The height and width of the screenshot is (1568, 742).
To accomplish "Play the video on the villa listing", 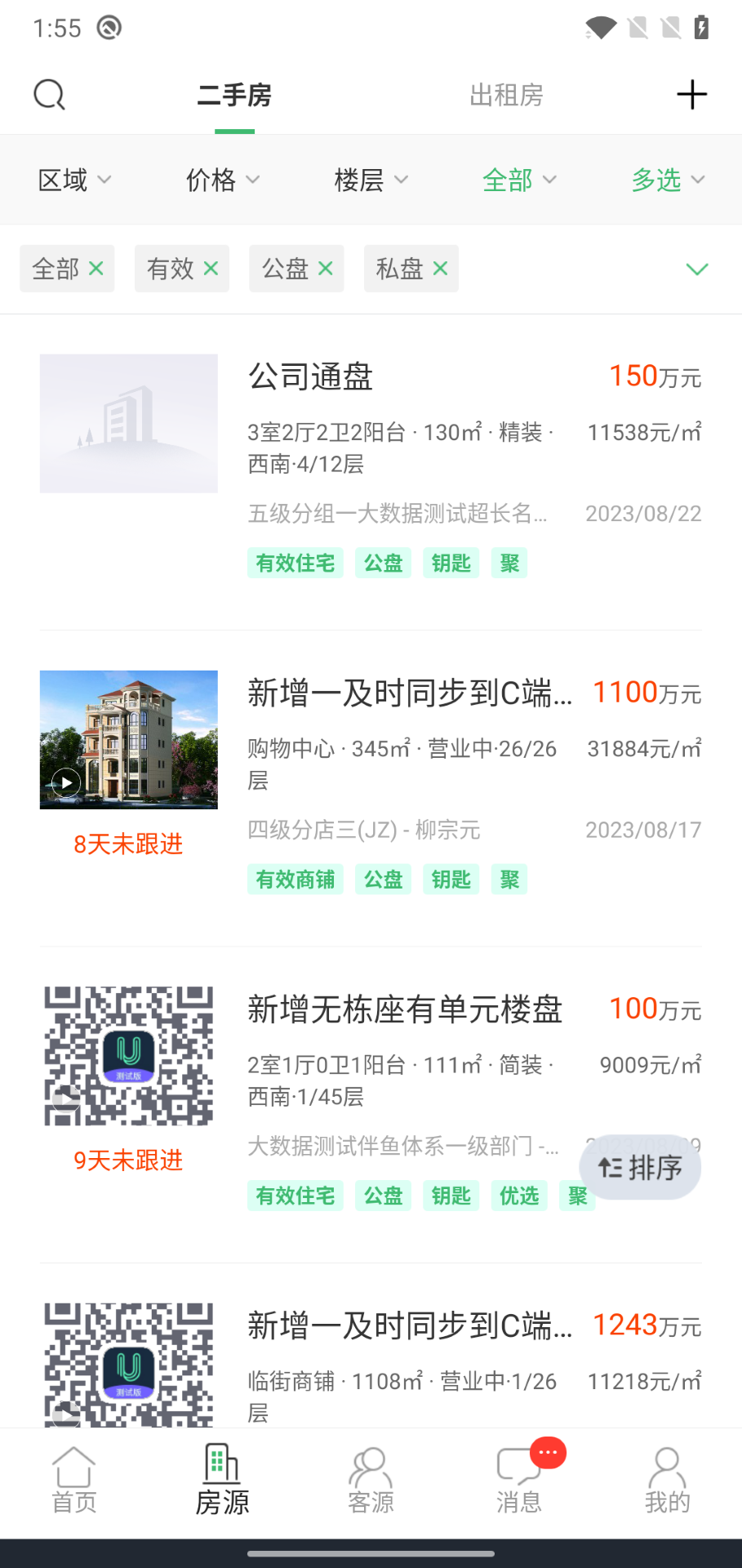I will pyautogui.click(x=65, y=782).
